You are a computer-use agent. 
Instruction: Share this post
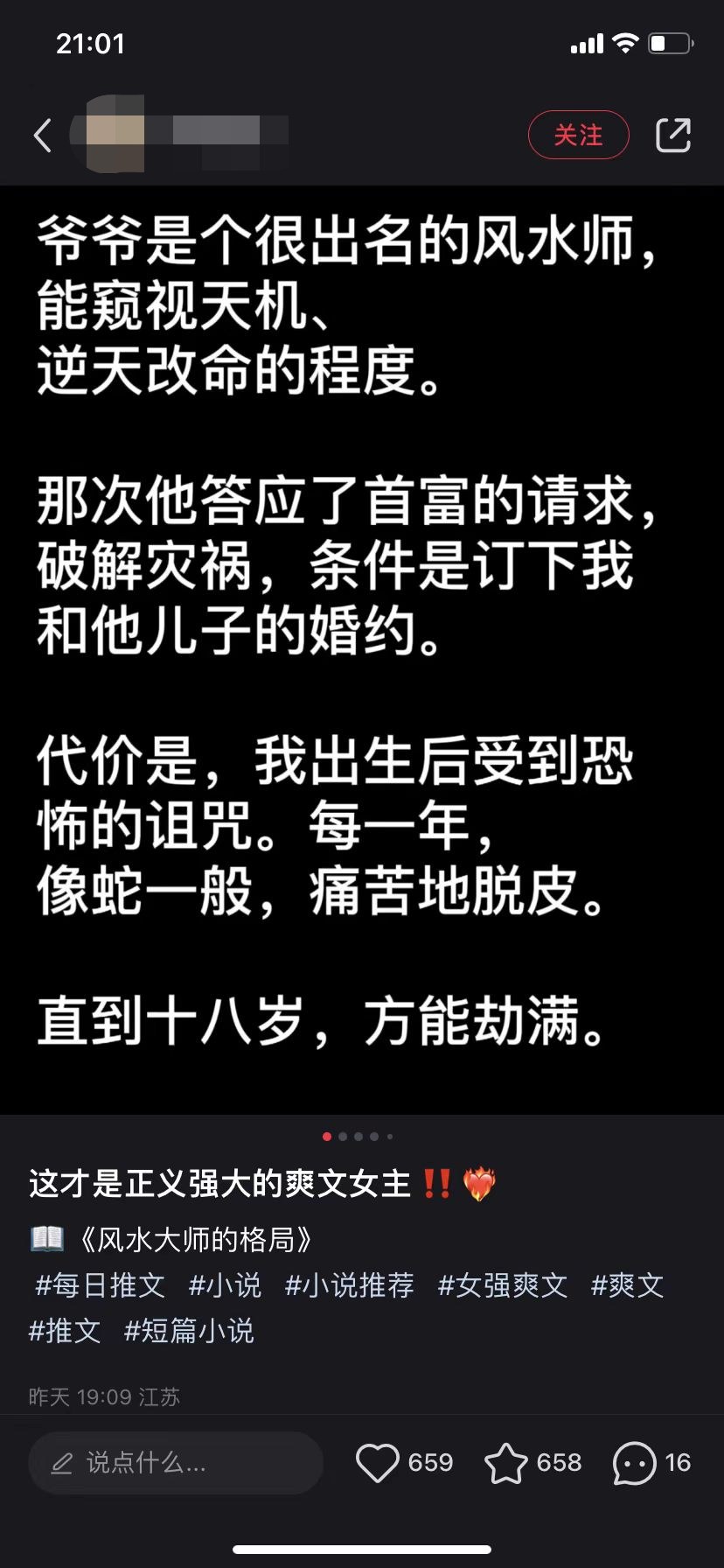672,135
